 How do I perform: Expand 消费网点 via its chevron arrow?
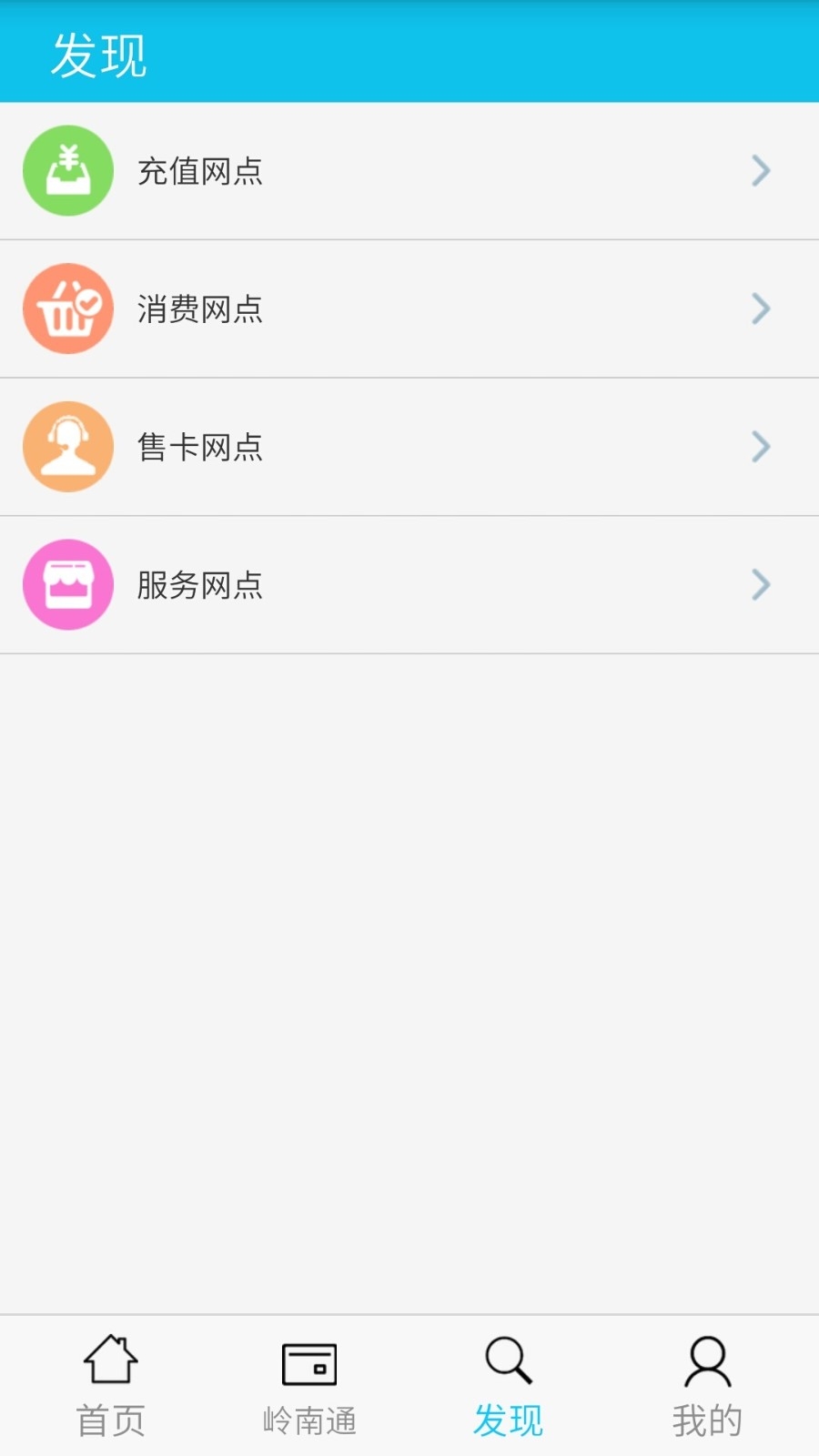pyautogui.click(x=761, y=308)
